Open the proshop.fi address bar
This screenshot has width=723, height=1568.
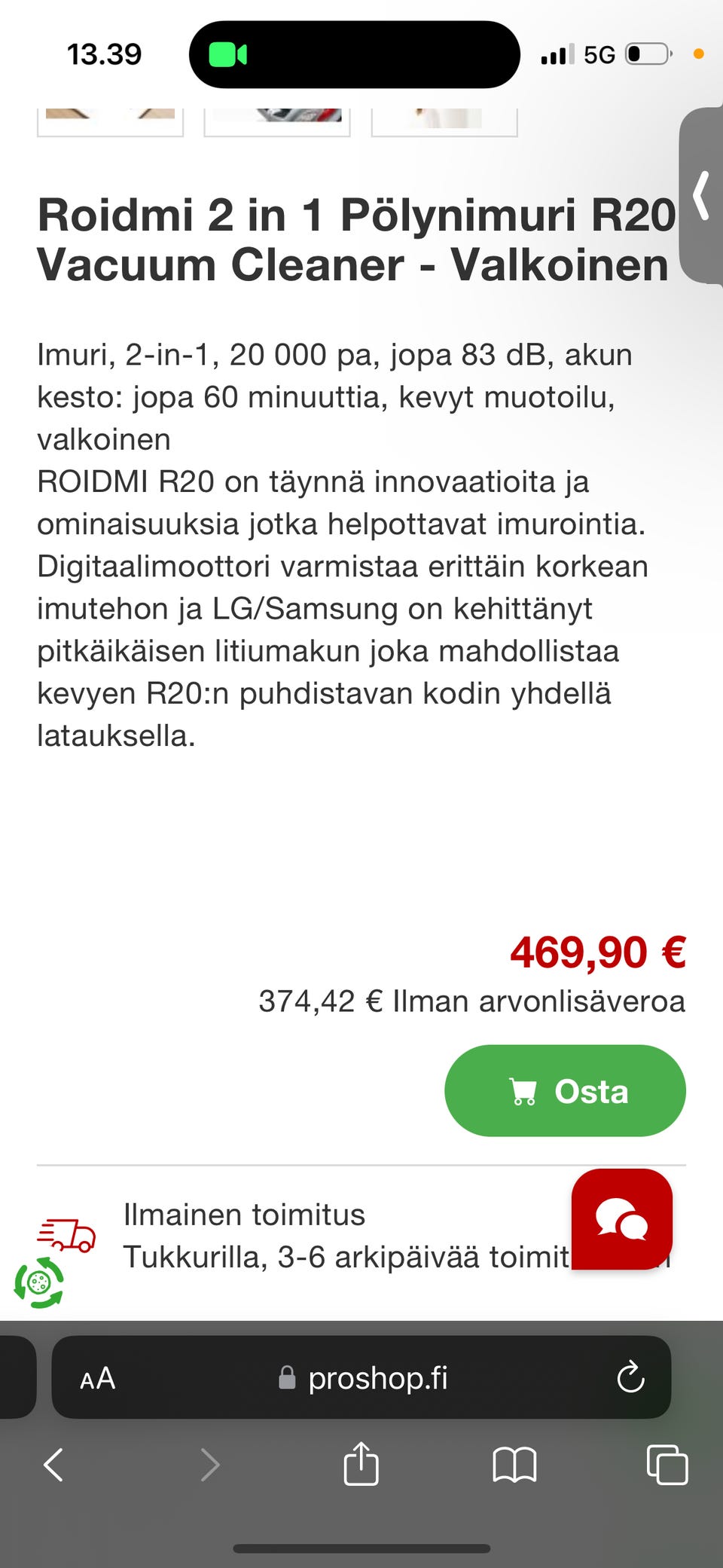coord(377,1378)
